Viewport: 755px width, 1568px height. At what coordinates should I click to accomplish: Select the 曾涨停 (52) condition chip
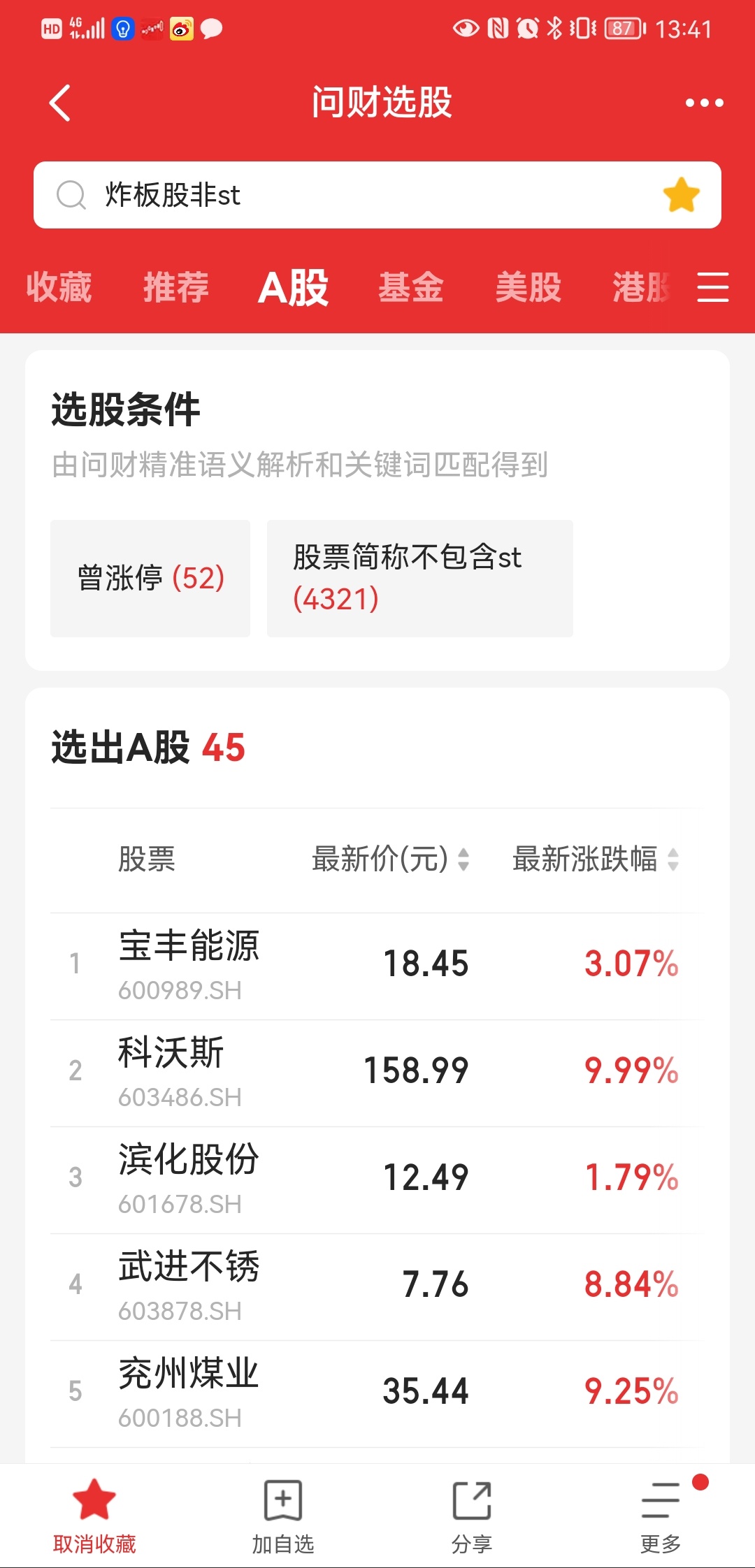(x=150, y=579)
